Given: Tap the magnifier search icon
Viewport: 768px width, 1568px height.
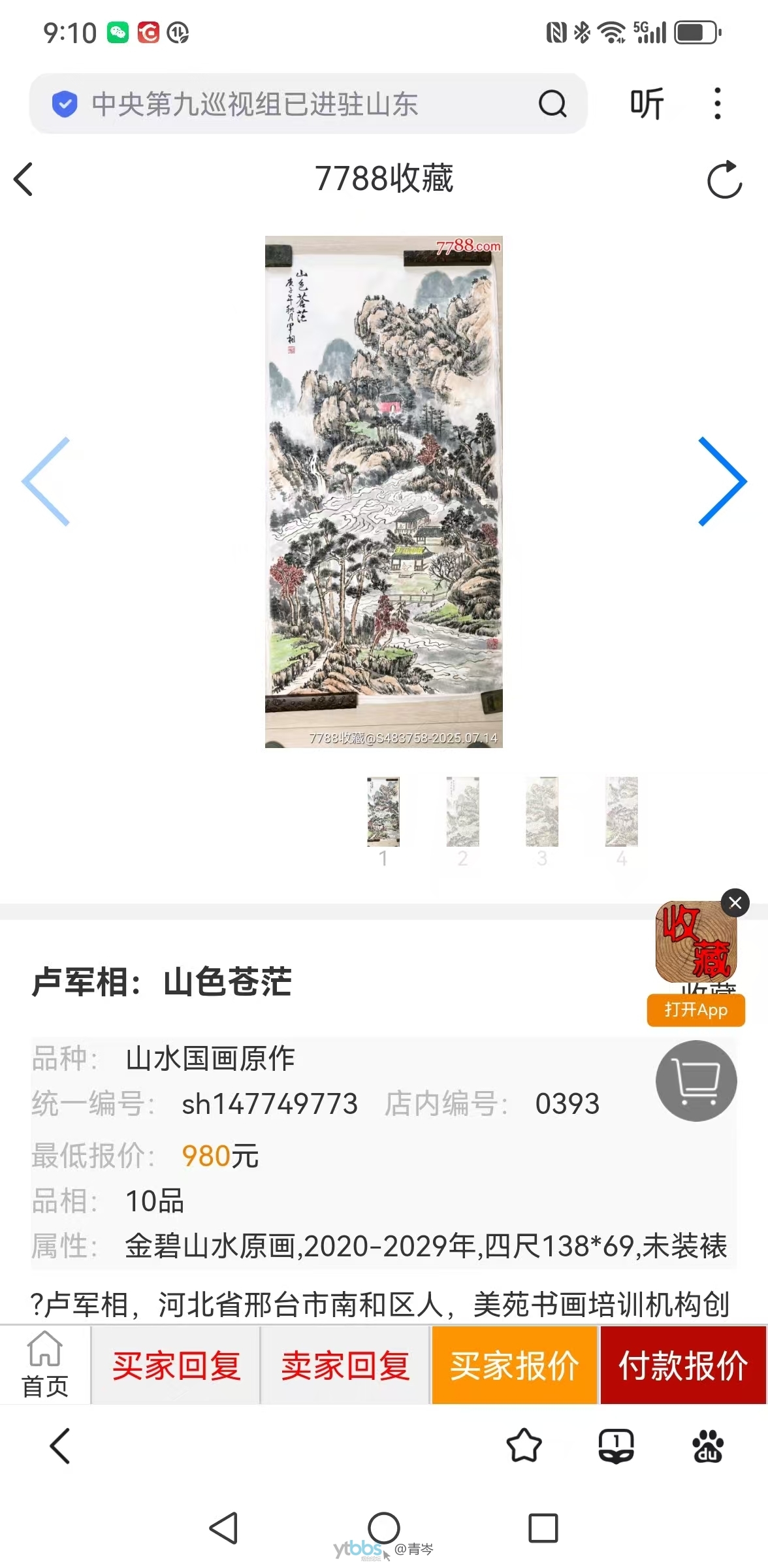Looking at the screenshot, I should pos(552,104).
